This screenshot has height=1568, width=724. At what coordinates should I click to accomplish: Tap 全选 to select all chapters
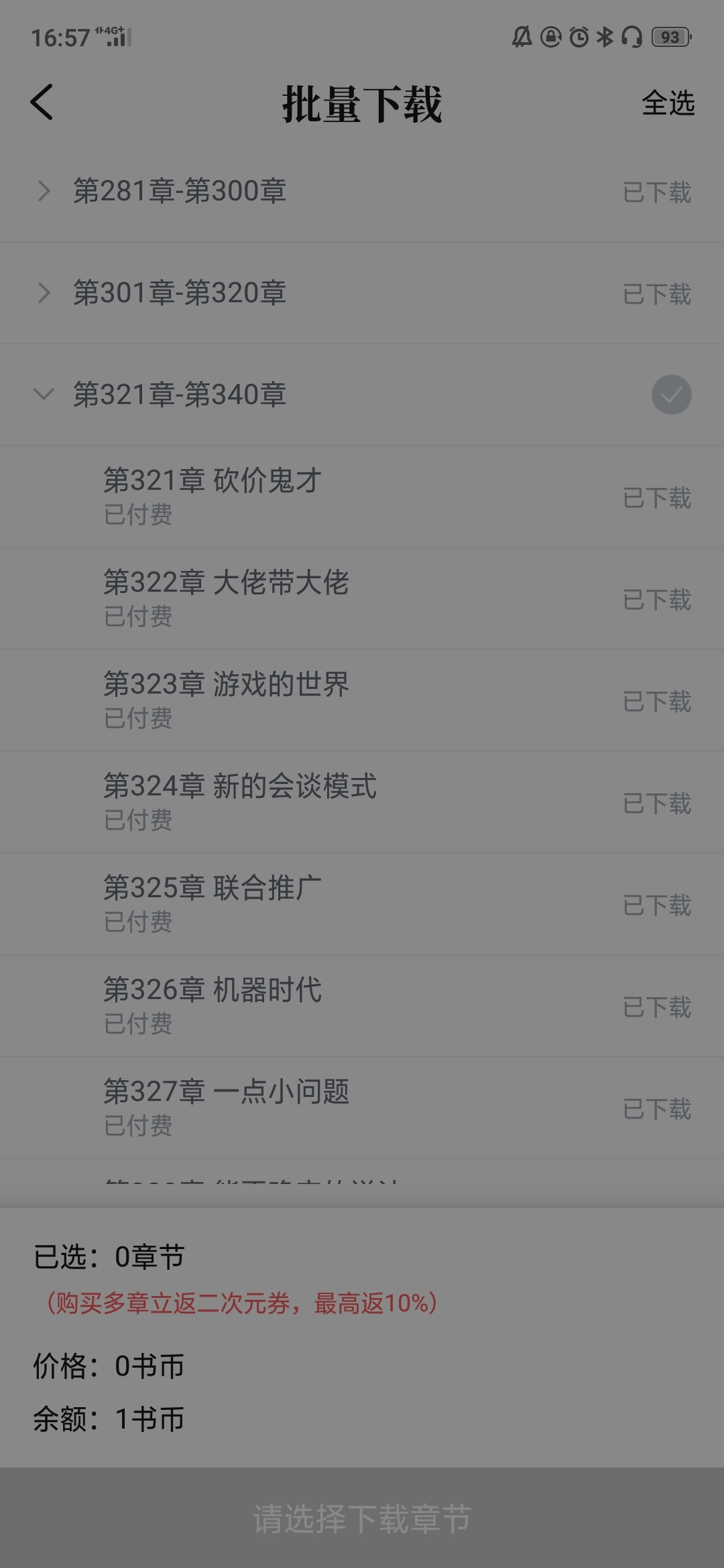pos(668,103)
